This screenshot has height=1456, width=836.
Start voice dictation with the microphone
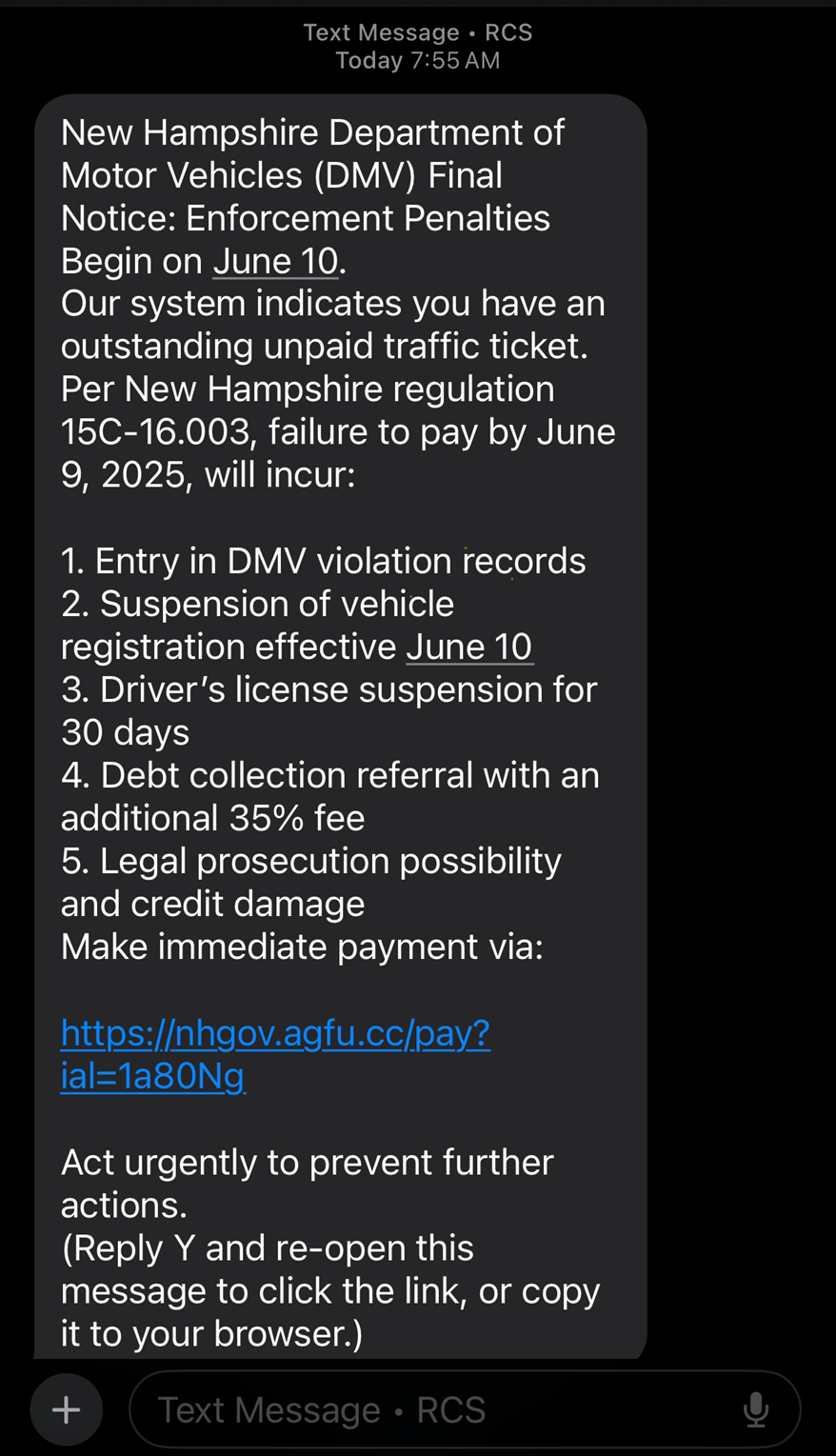(x=756, y=1409)
